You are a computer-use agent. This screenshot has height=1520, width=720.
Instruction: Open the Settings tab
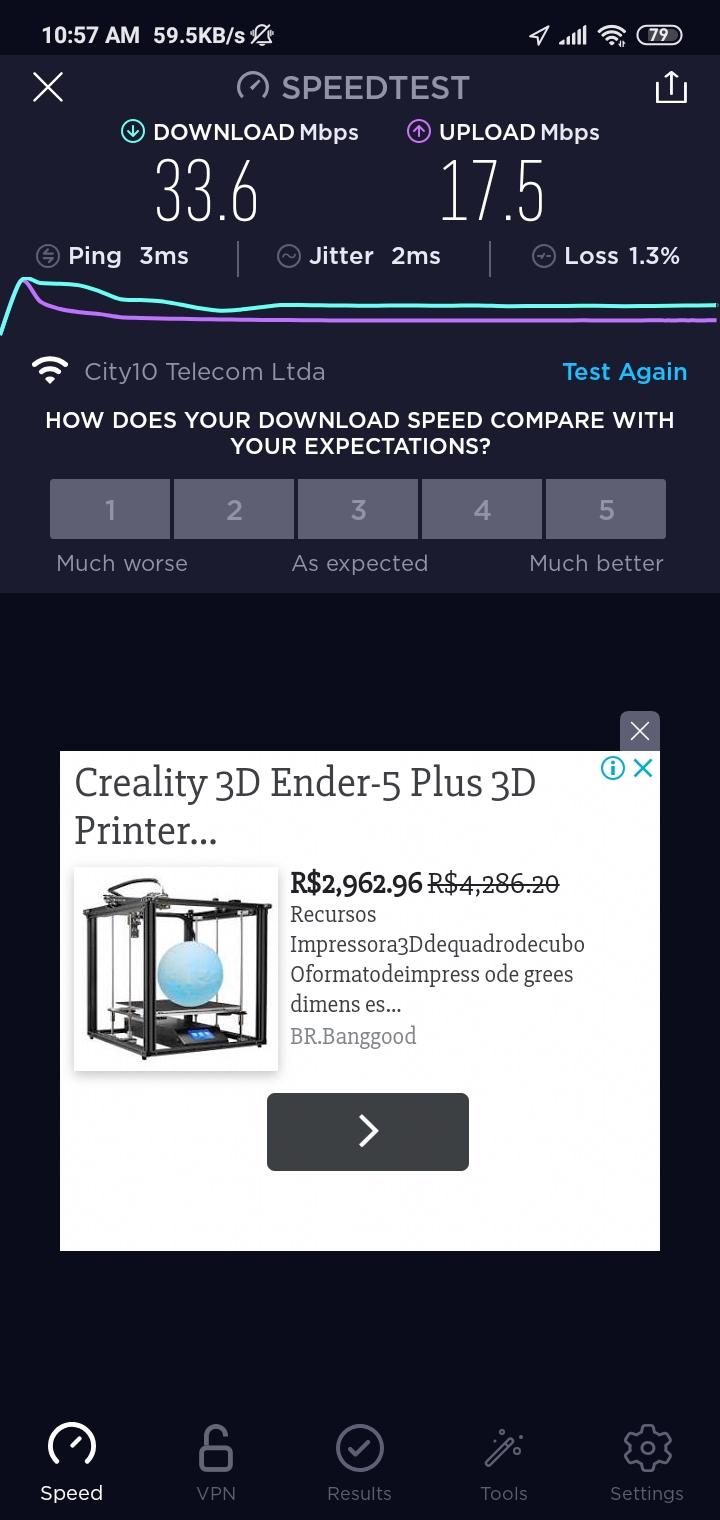tap(647, 1463)
